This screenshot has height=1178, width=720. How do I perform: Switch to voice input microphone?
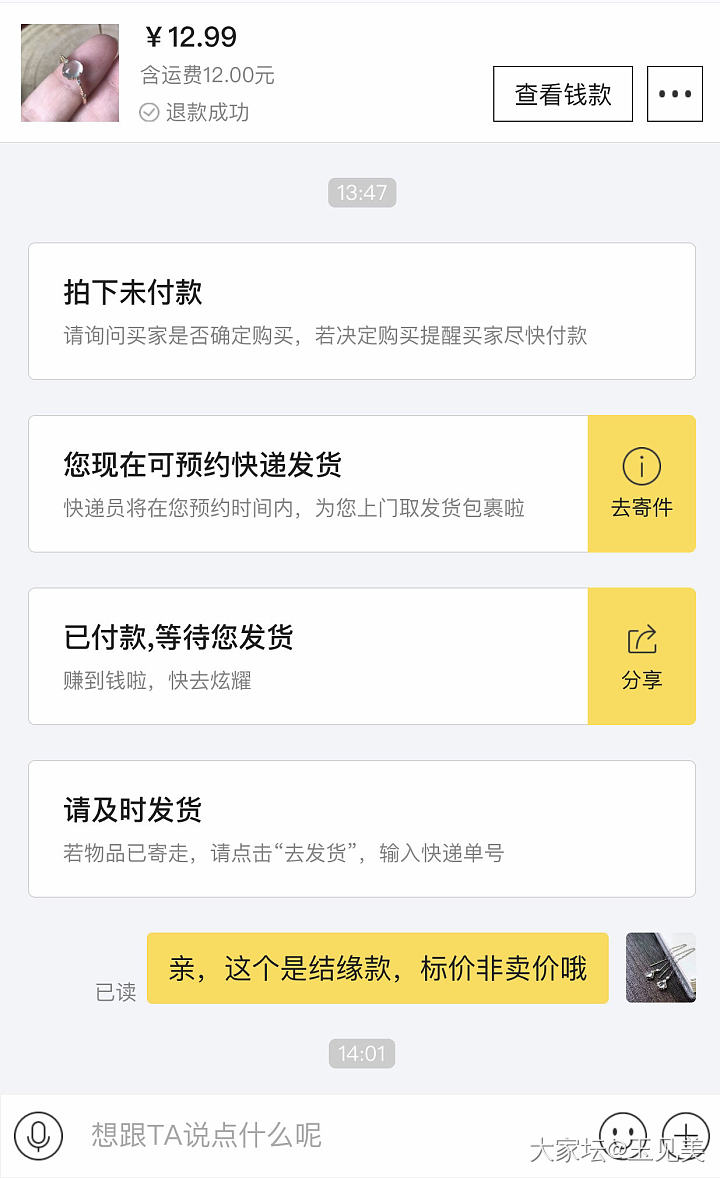tap(39, 1135)
